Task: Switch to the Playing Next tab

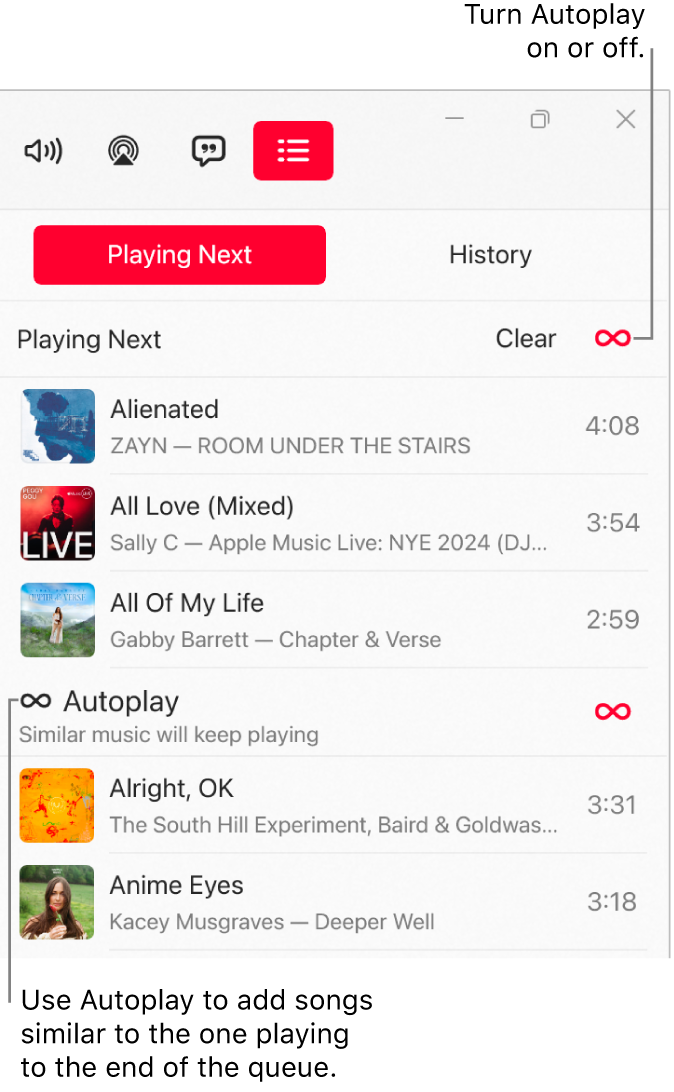Action: 180,255
